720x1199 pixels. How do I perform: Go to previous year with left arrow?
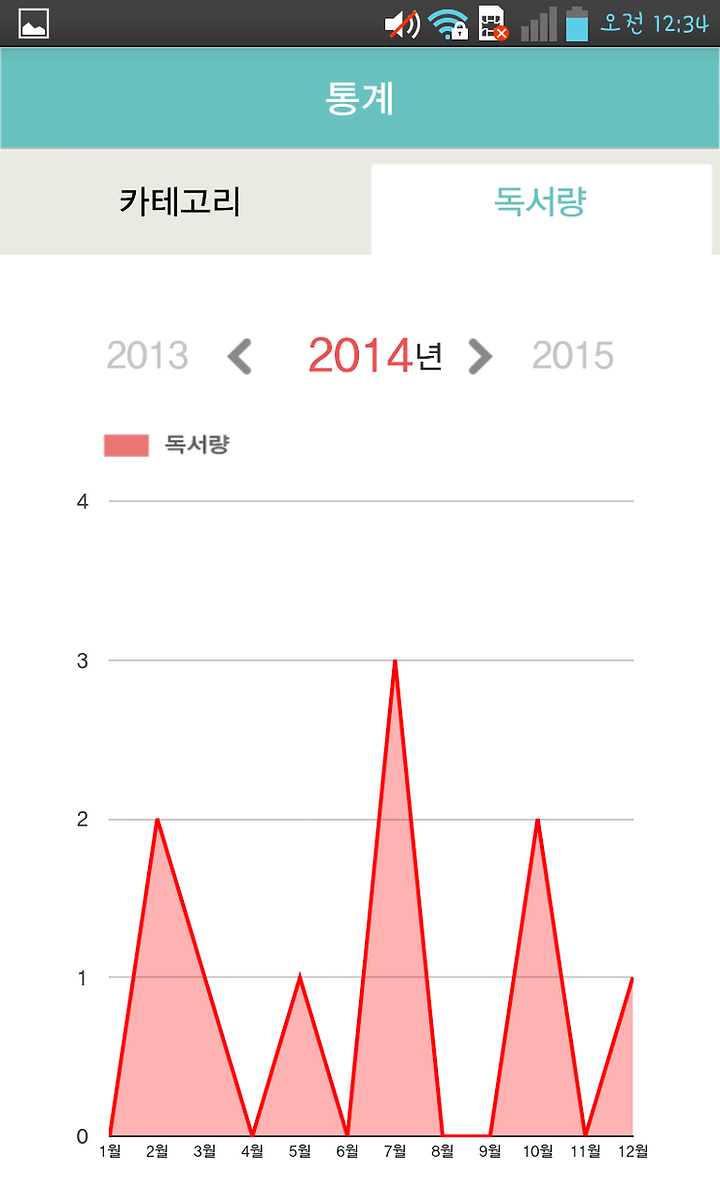click(240, 356)
